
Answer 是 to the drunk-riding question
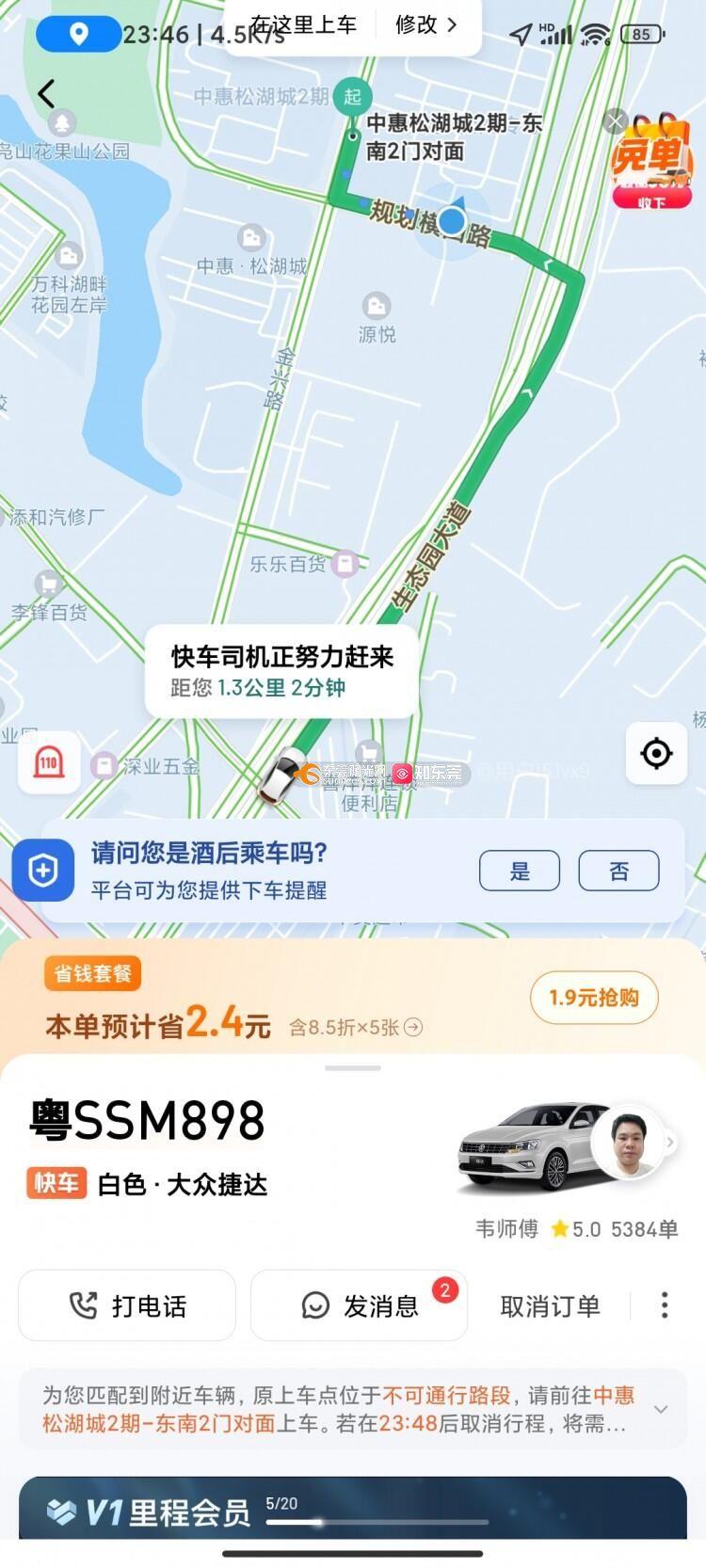tap(520, 871)
